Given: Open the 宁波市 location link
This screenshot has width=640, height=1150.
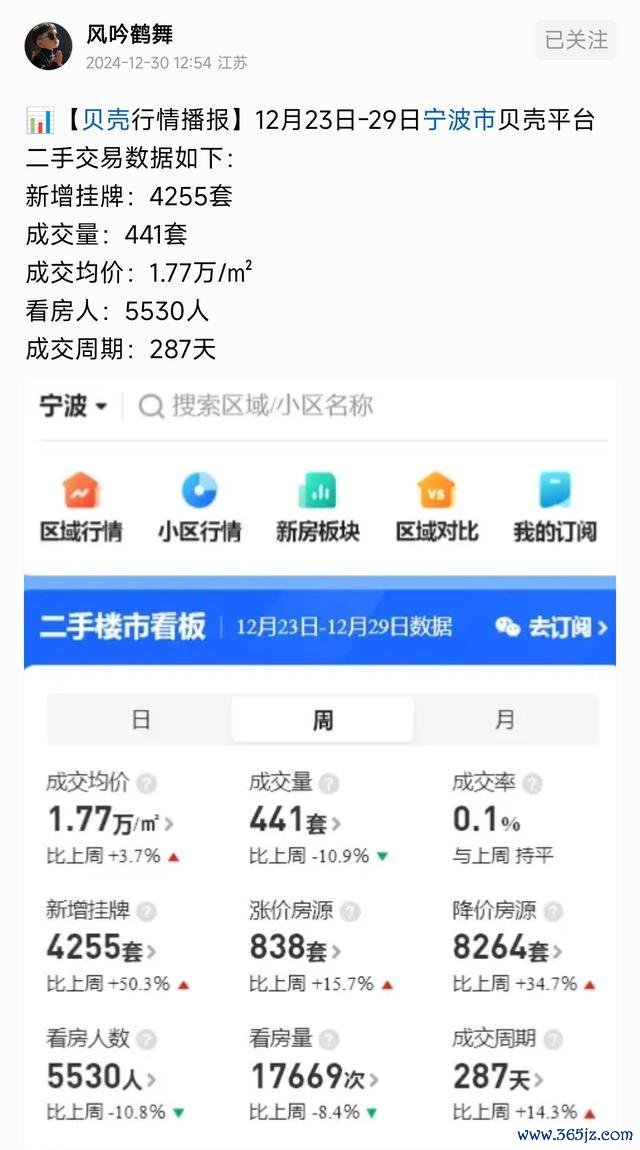Looking at the screenshot, I should pyautogui.click(x=459, y=122).
